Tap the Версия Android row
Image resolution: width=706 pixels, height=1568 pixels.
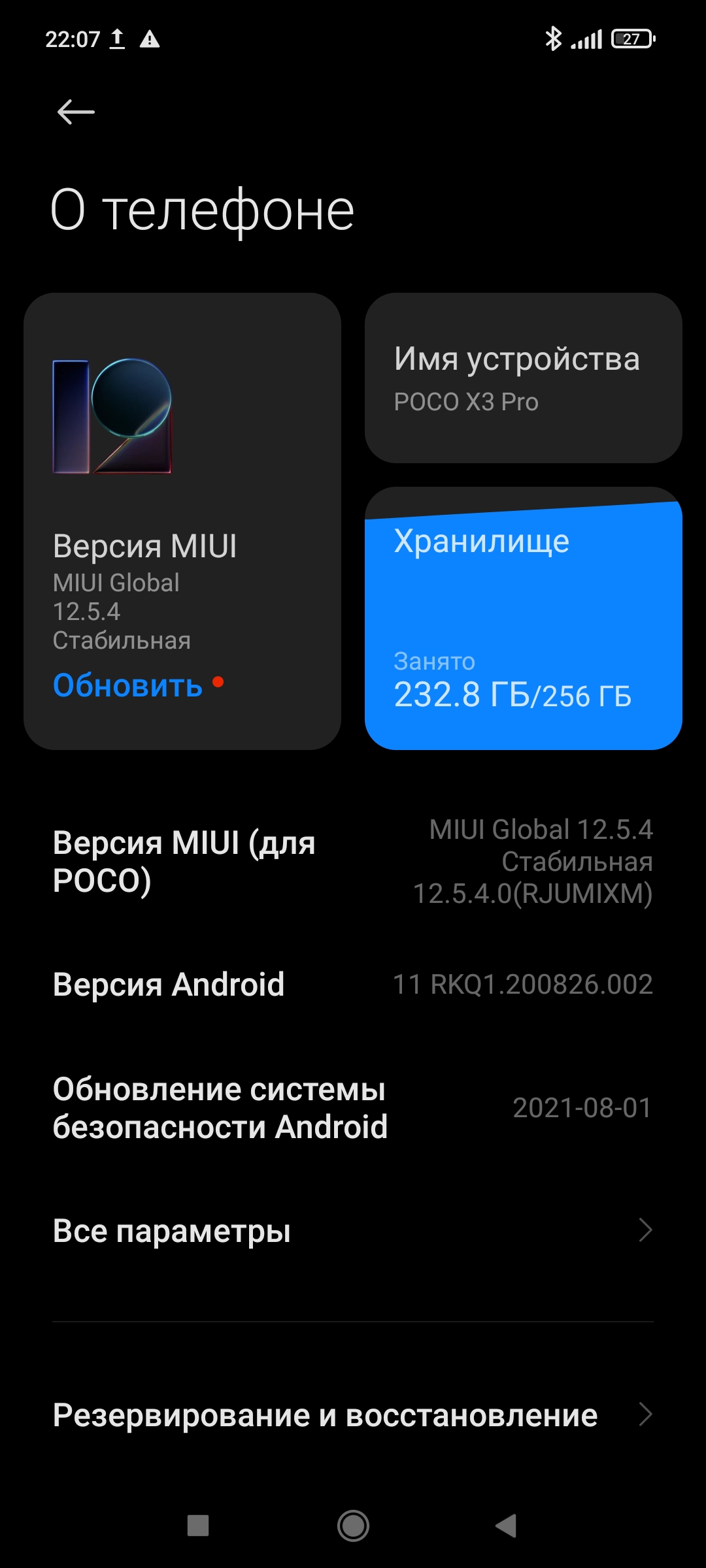pos(353,985)
